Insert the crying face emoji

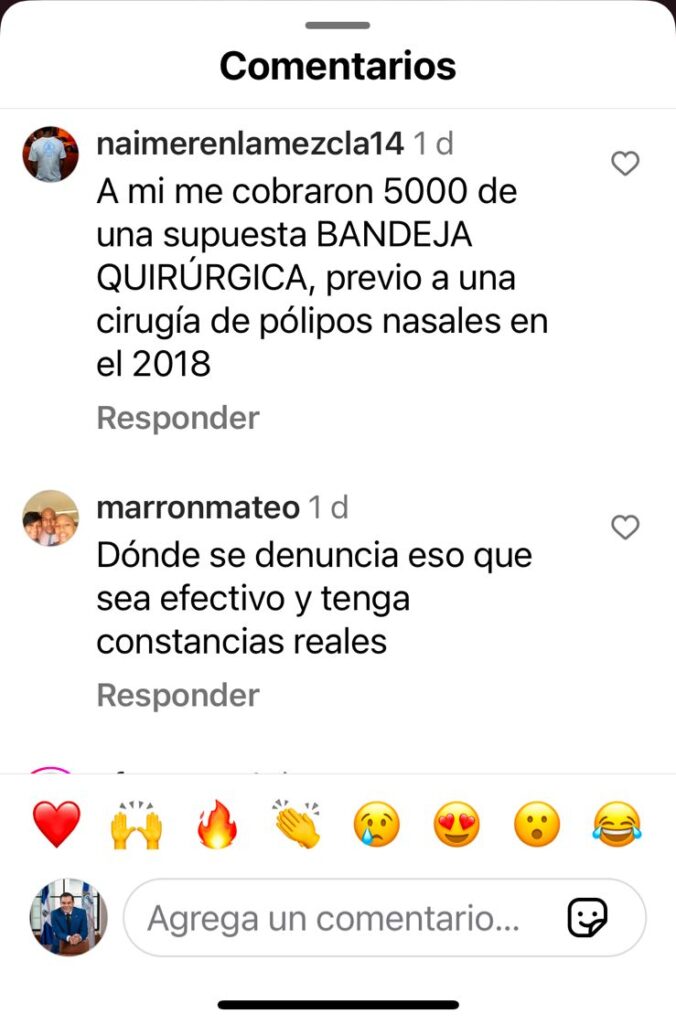click(x=377, y=826)
